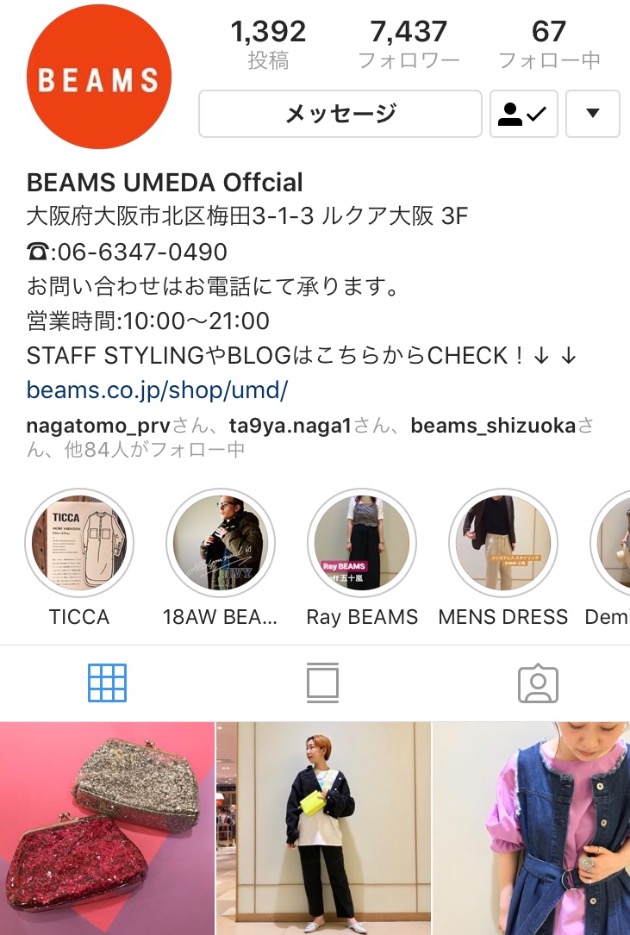630x935 pixels.
Task: Tap the メッセージ button
Action: coord(340,113)
